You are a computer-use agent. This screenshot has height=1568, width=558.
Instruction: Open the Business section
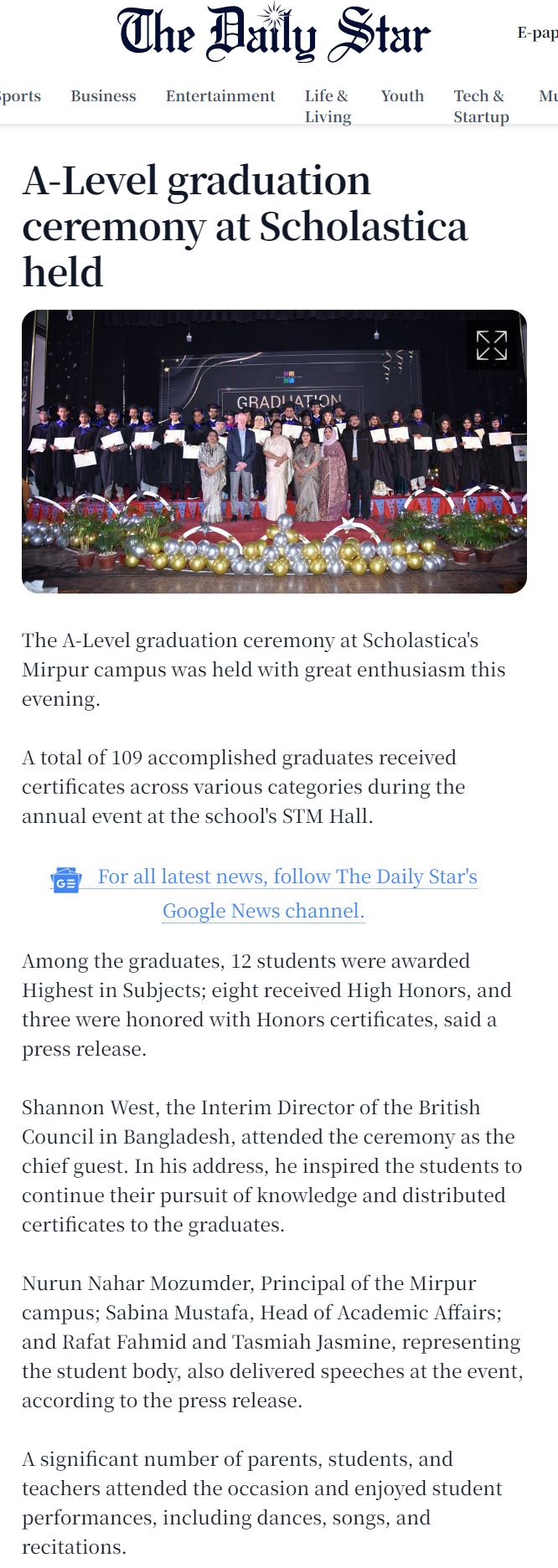pos(103,96)
